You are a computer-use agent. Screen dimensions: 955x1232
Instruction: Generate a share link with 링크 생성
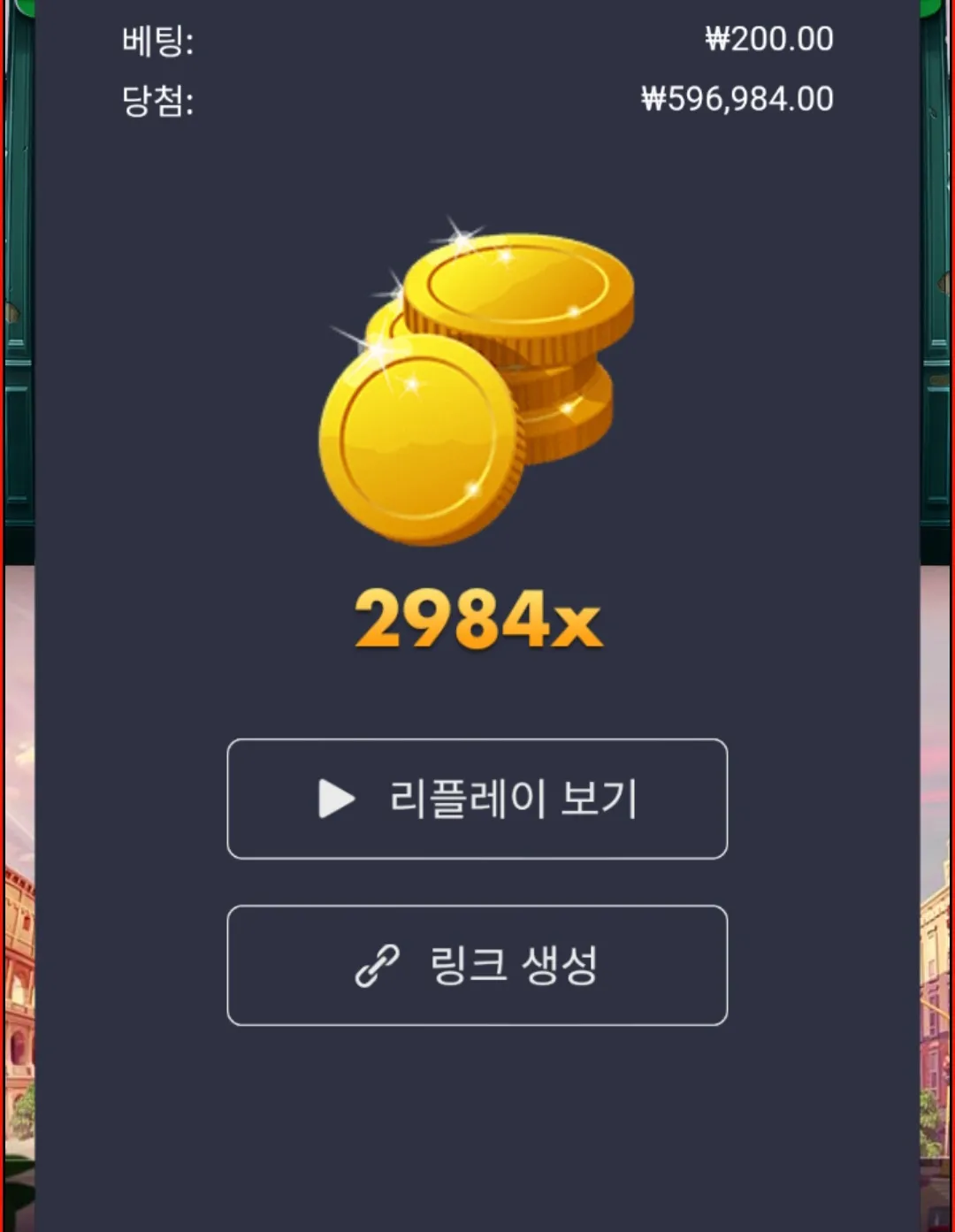pos(477,965)
